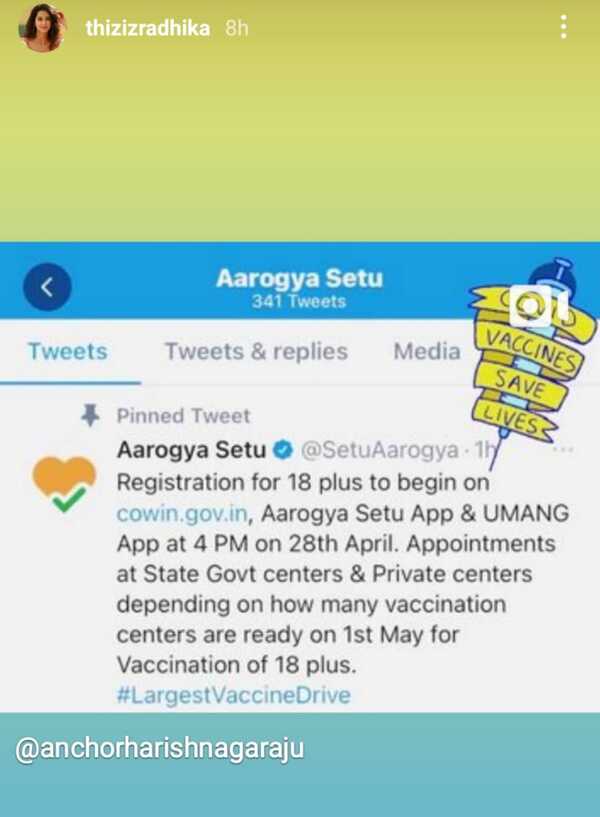
Task: Open the story overflow menu
Action: pyautogui.click(x=564, y=28)
